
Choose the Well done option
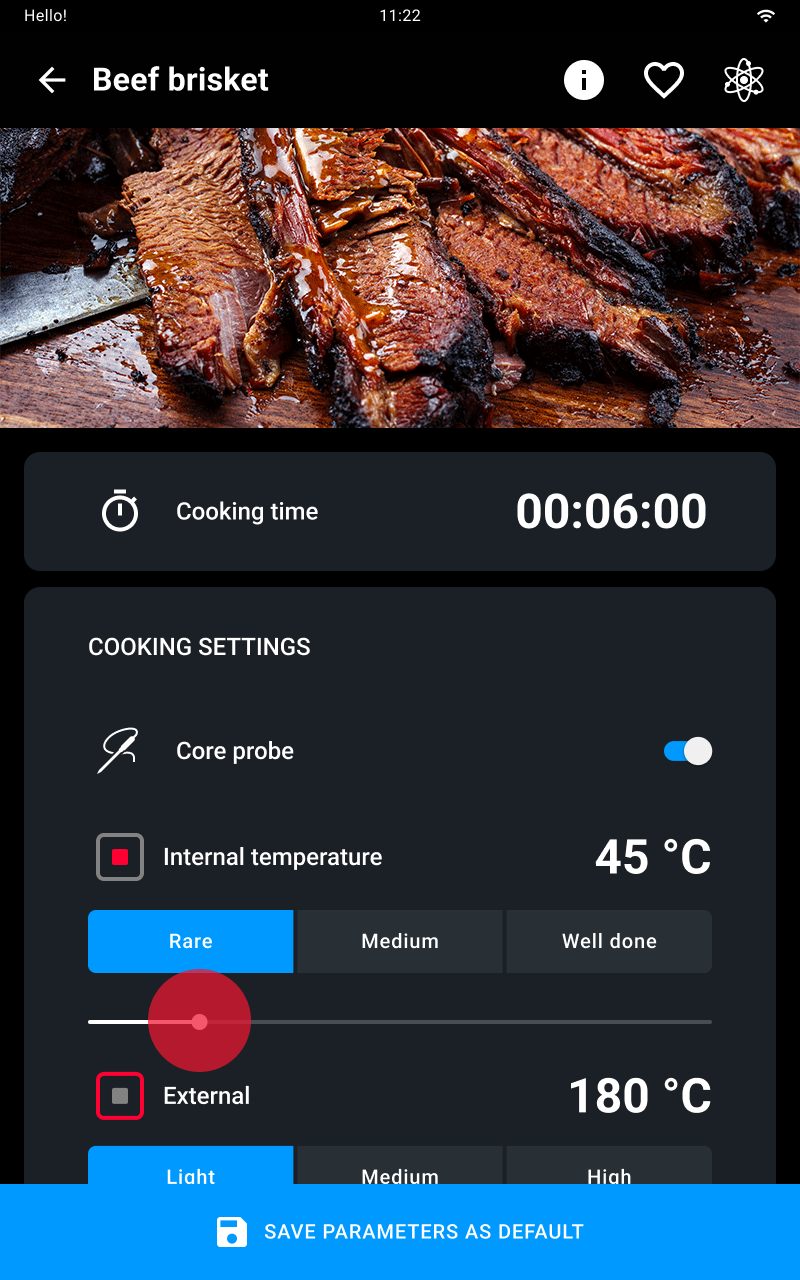click(609, 941)
